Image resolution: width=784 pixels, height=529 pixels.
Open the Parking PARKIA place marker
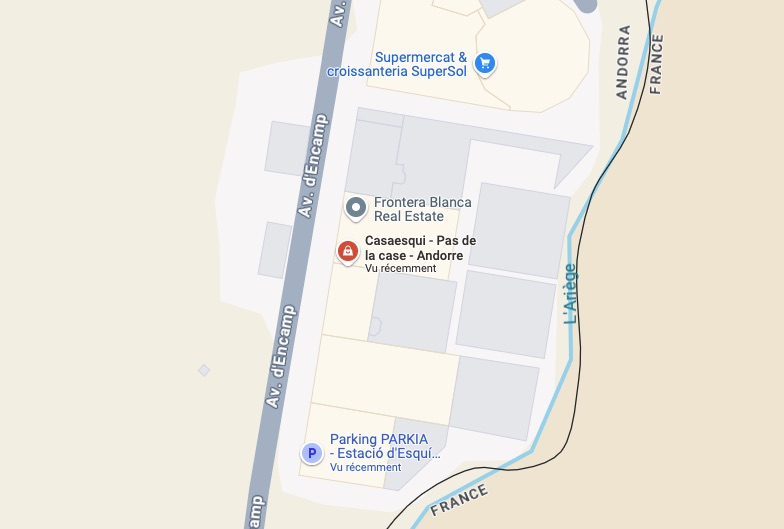pyautogui.click(x=311, y=453)
